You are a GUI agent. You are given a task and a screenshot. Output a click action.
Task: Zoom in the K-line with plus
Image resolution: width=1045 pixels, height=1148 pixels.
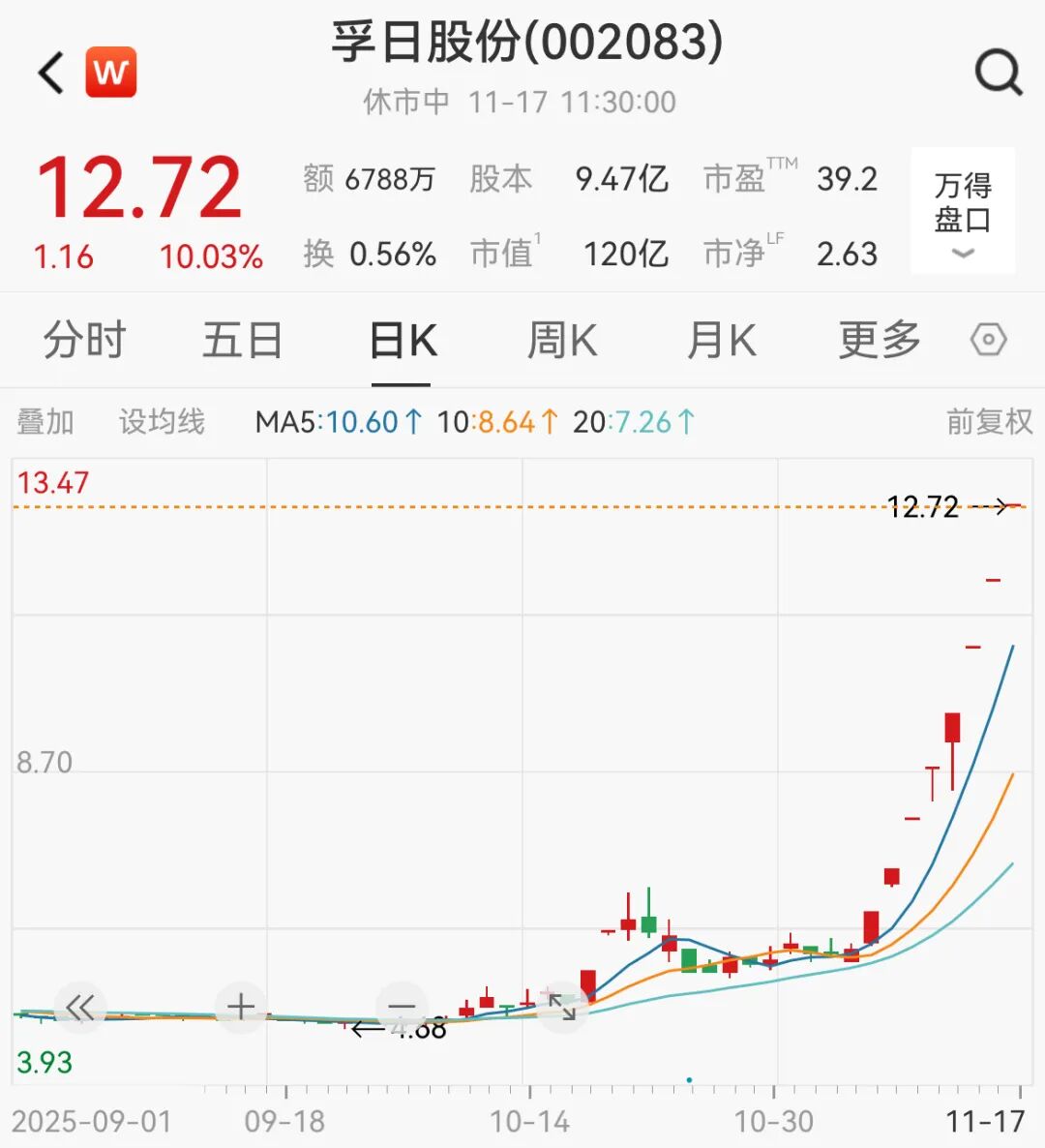241,1008
